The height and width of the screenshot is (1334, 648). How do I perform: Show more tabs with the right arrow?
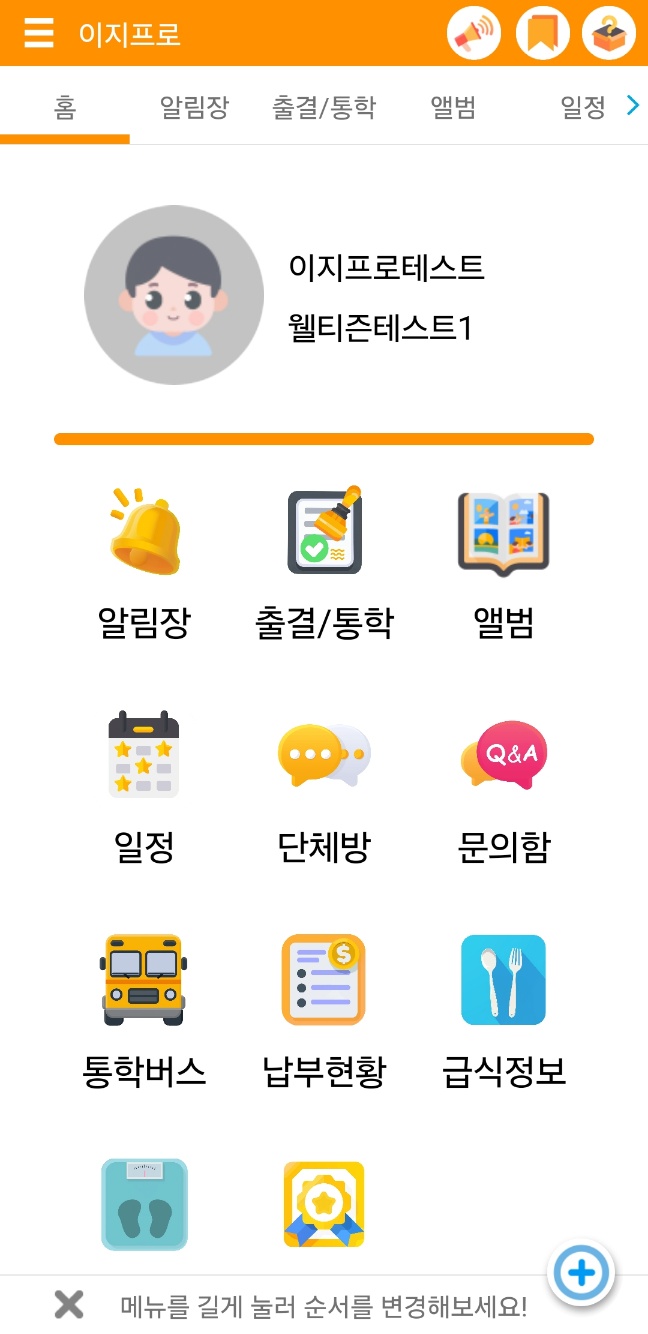tap(632, 105)
